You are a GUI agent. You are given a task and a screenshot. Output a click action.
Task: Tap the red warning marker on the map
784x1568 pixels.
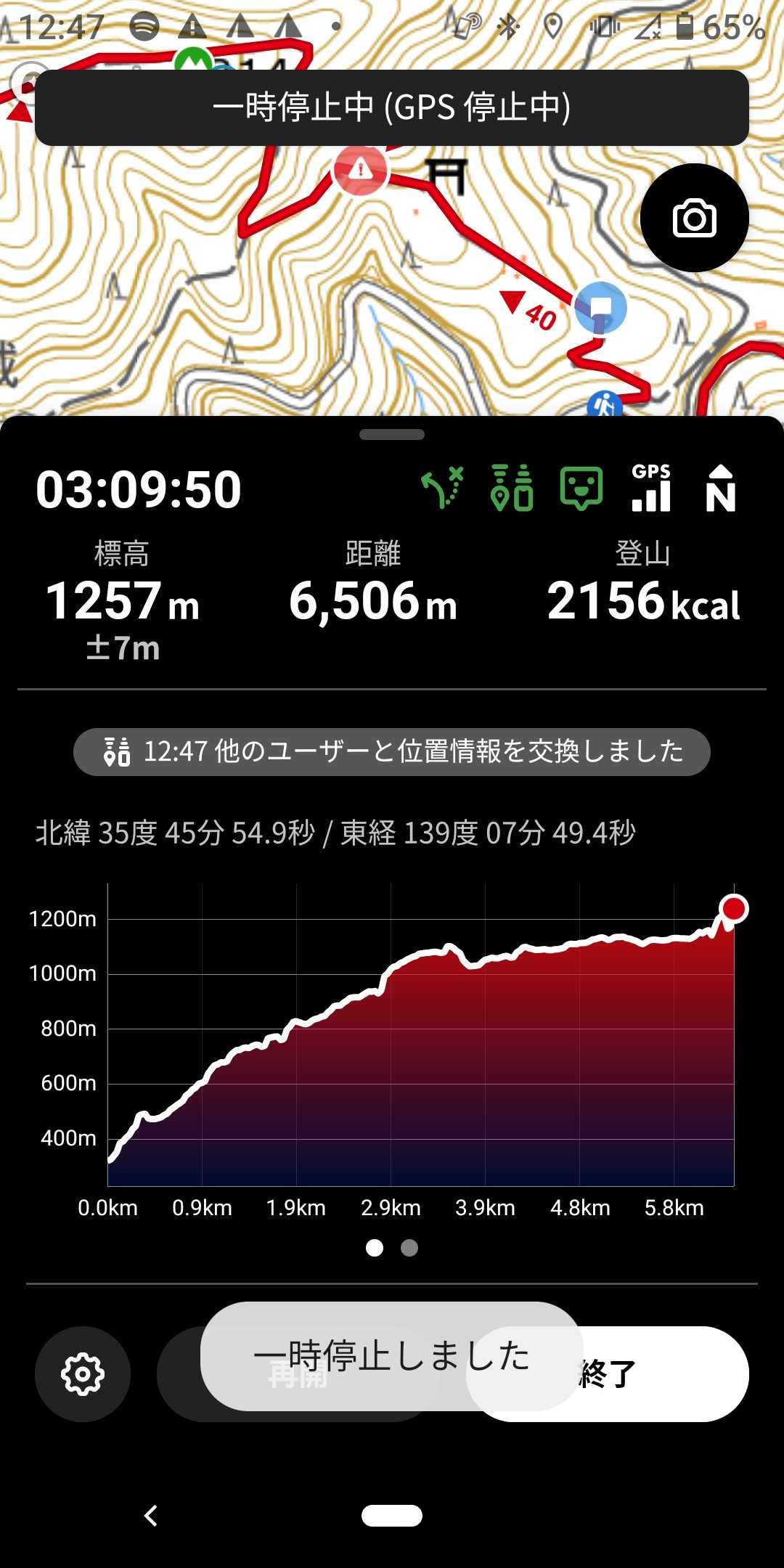(x=360, y=171)
